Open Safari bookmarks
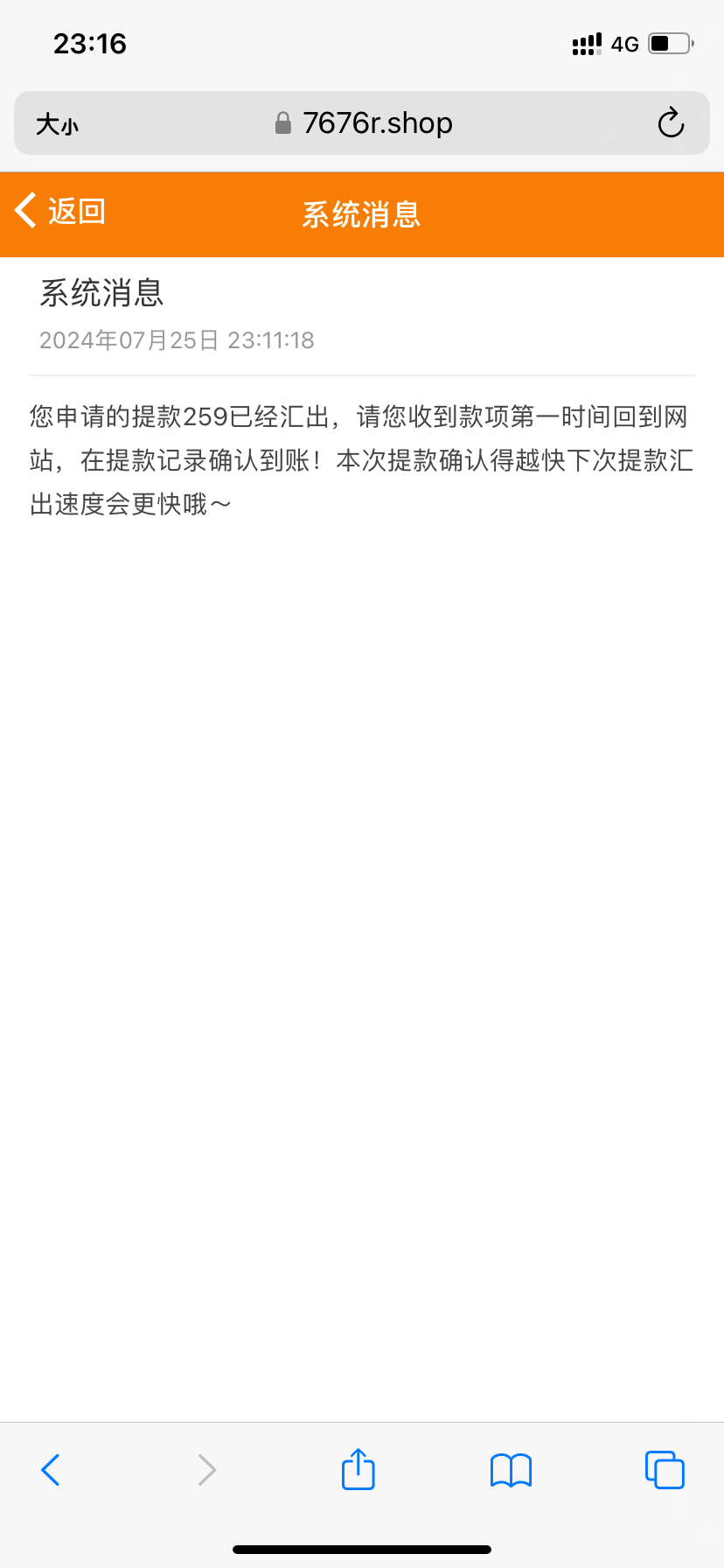Viewport: 724px width, 1568px height. tap(511, 1471)
